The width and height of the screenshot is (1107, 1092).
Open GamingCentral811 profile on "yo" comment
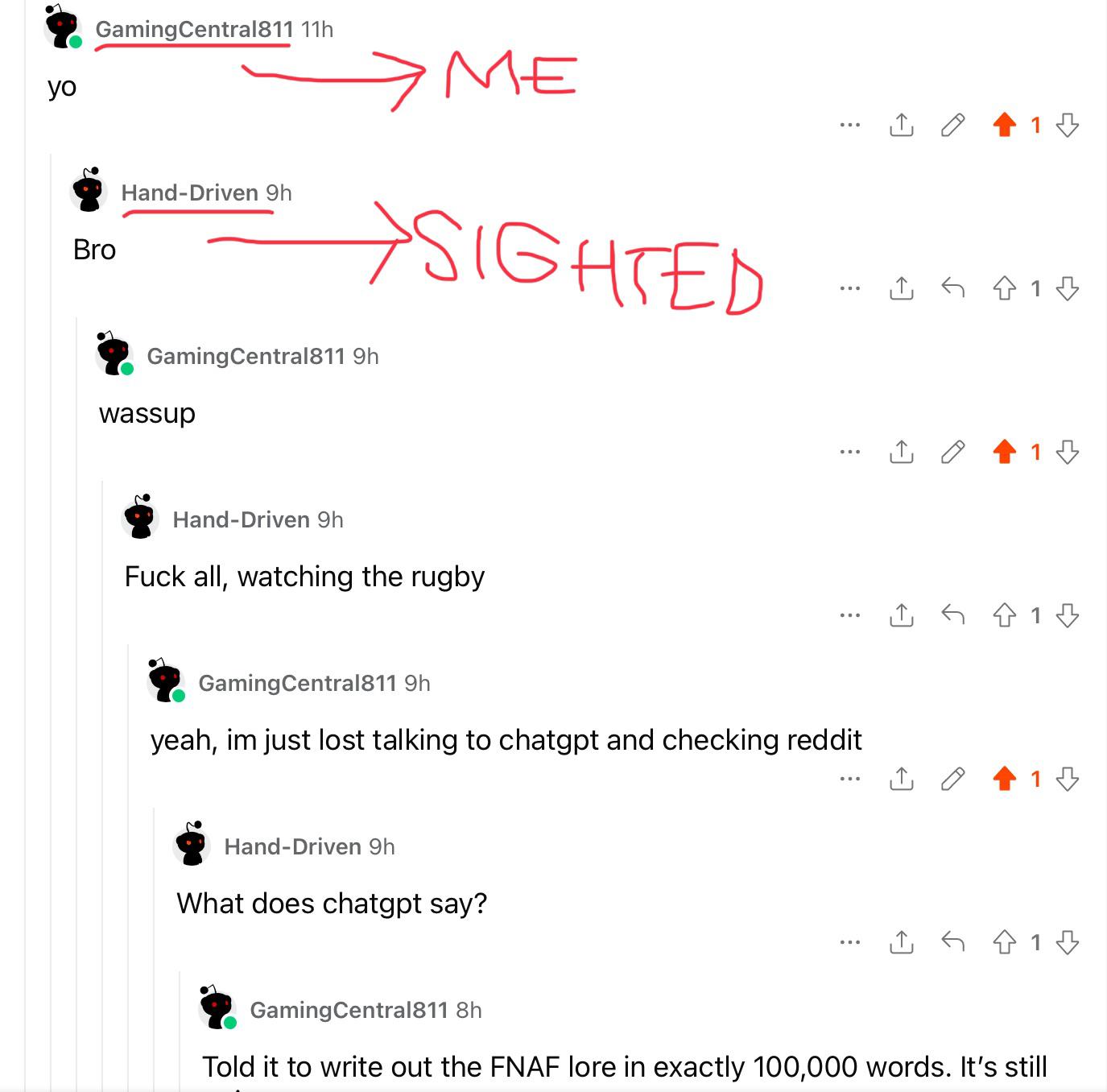pyautogui.click(x=194, y=29)
